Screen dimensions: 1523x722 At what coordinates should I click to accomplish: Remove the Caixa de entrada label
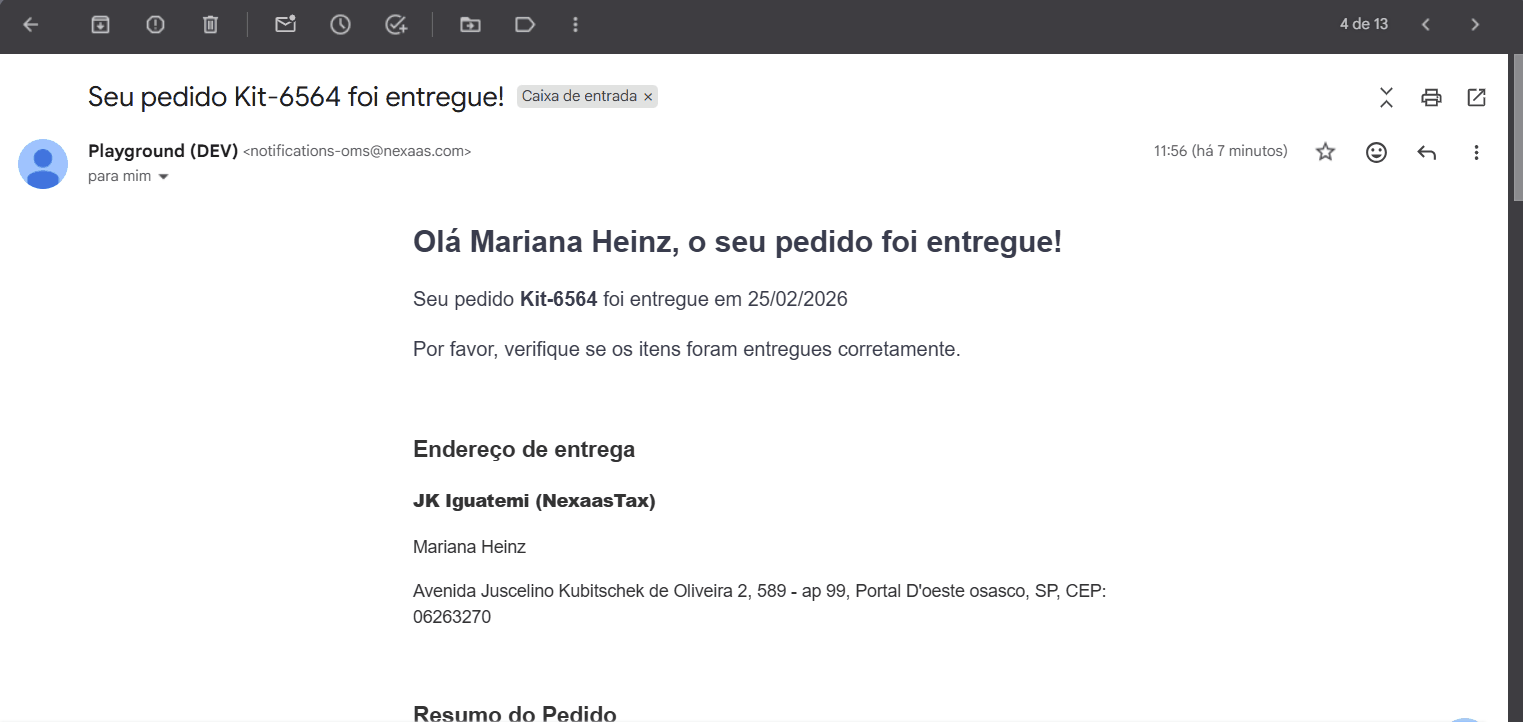648,97
